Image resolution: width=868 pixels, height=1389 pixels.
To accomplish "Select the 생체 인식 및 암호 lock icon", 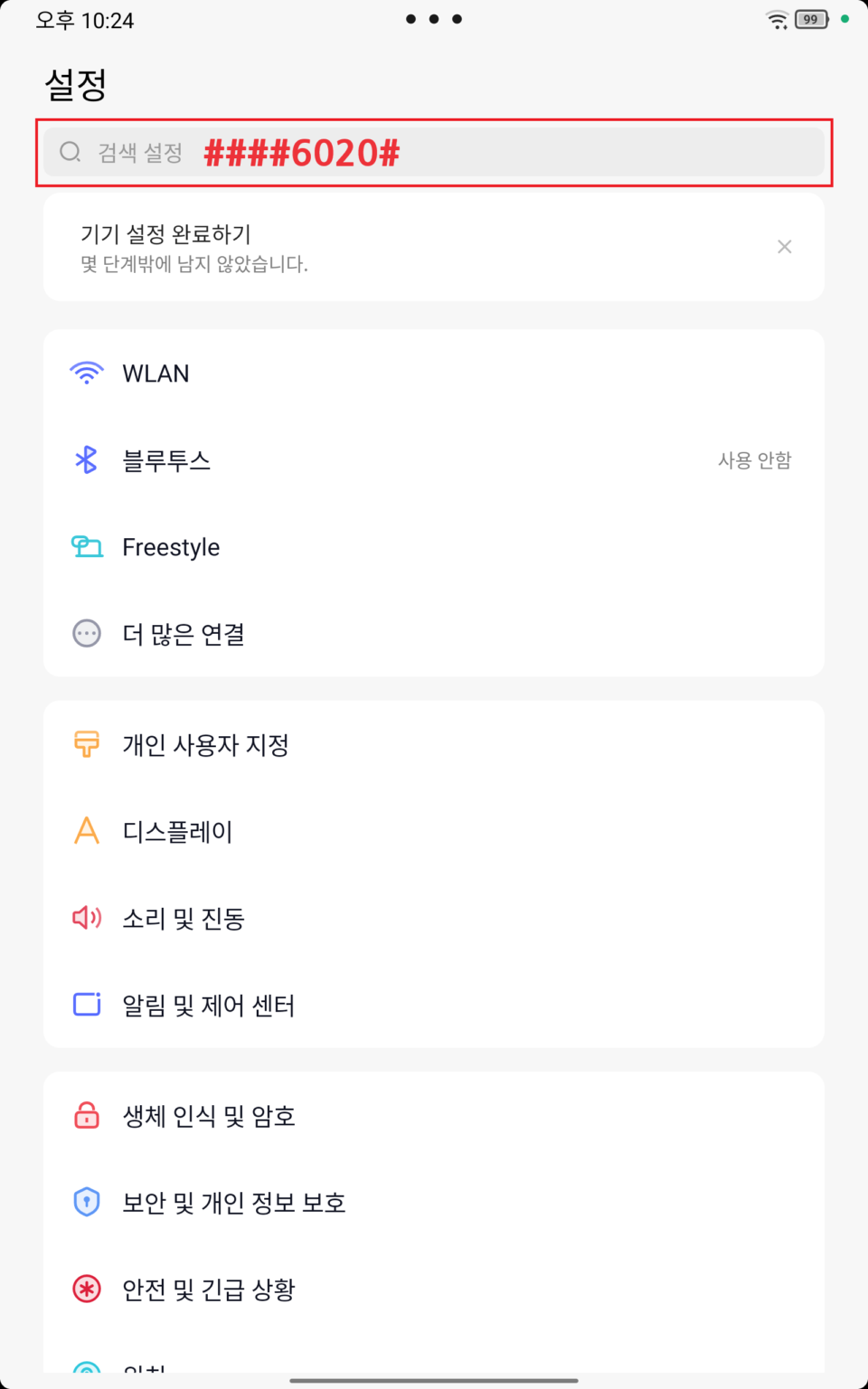I will [86, 1115].
